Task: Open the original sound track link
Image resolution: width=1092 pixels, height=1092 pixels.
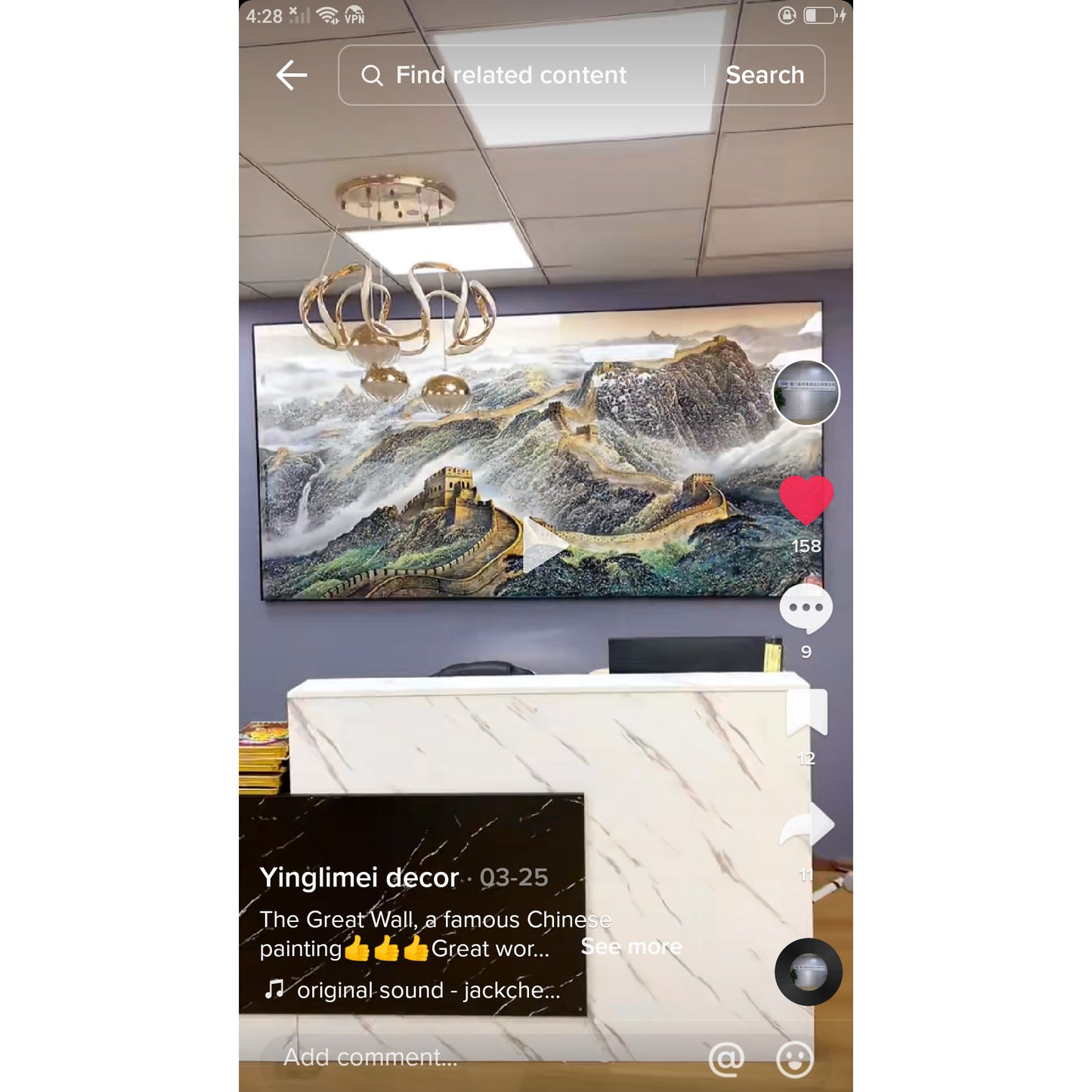Action: [427, 990]
